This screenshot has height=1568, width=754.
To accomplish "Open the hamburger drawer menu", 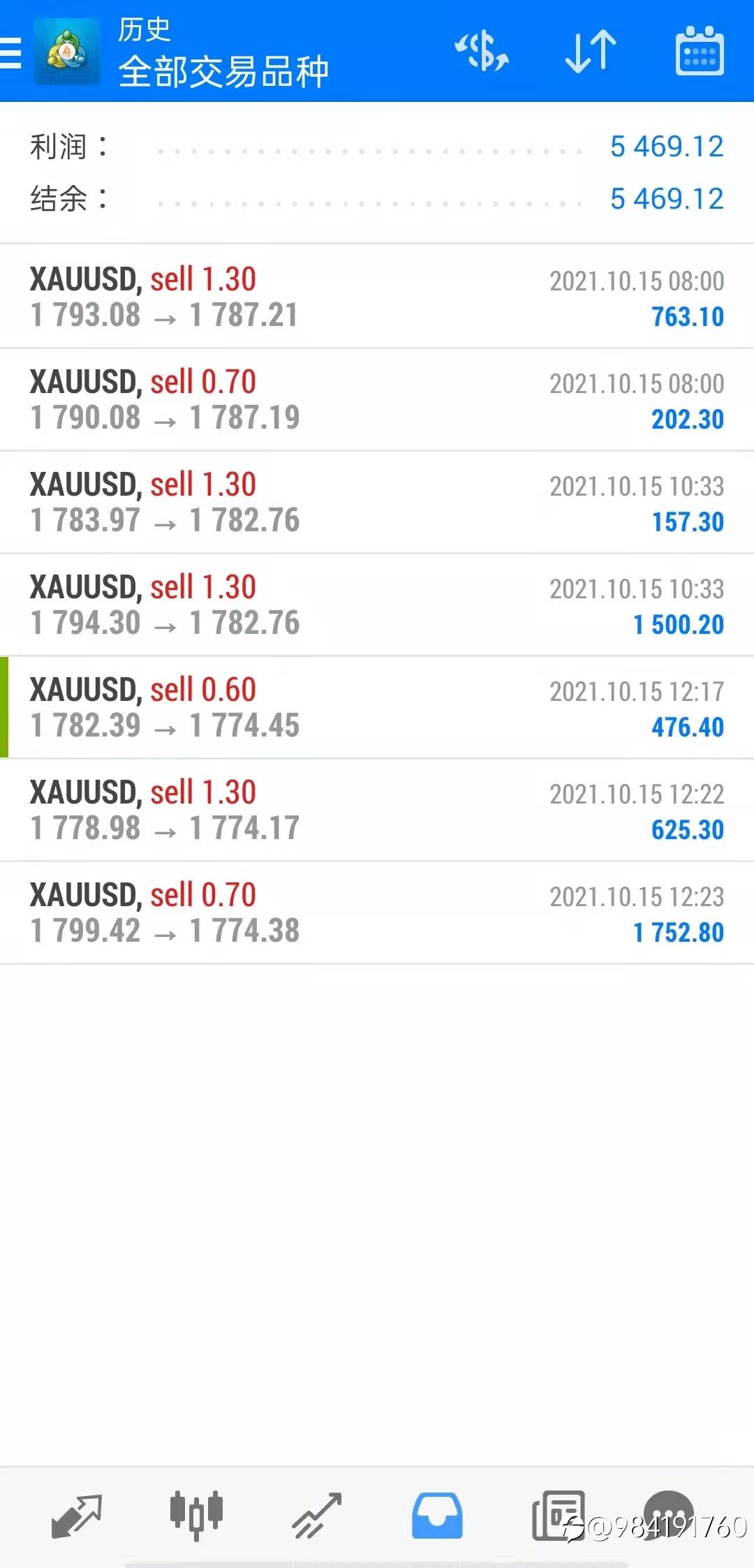I will [10, 52].
